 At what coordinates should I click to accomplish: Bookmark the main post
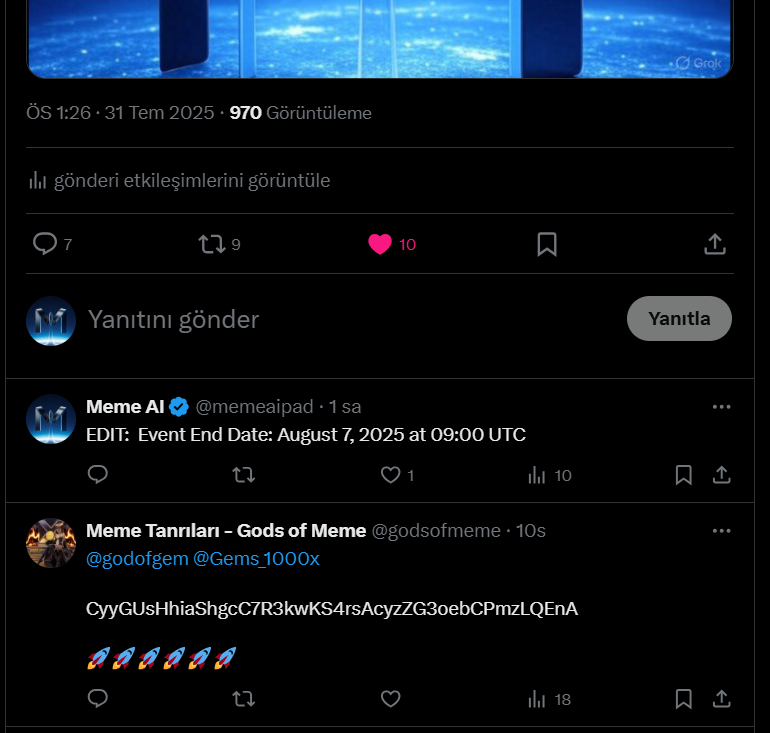pos(547,244)
